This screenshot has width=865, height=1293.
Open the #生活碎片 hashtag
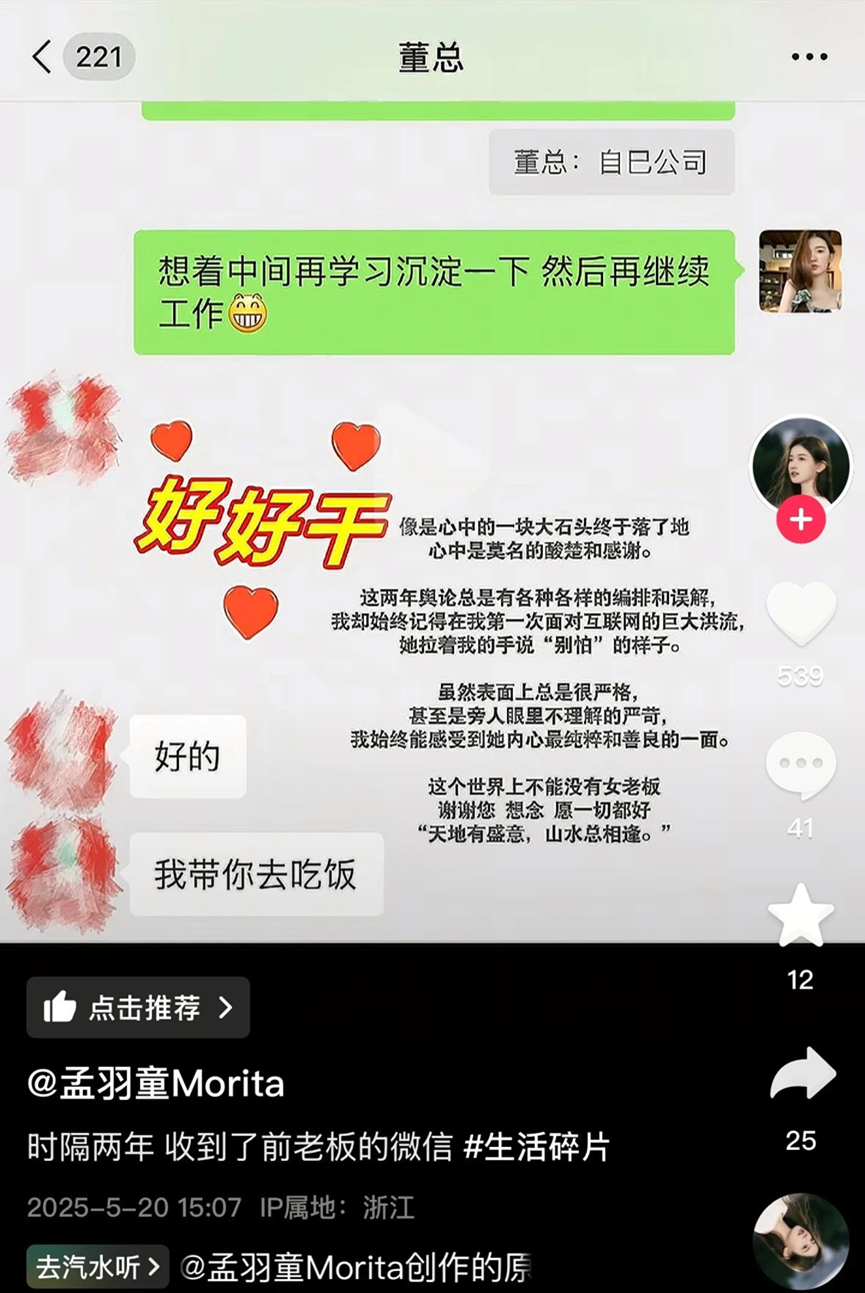click(536, 1146)
